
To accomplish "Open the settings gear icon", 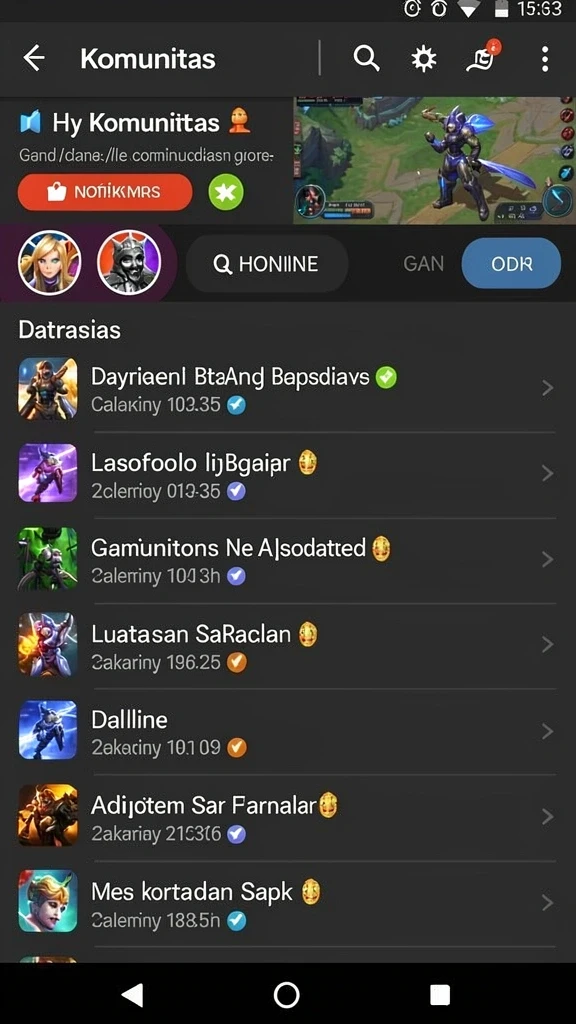I will [423, 59].
